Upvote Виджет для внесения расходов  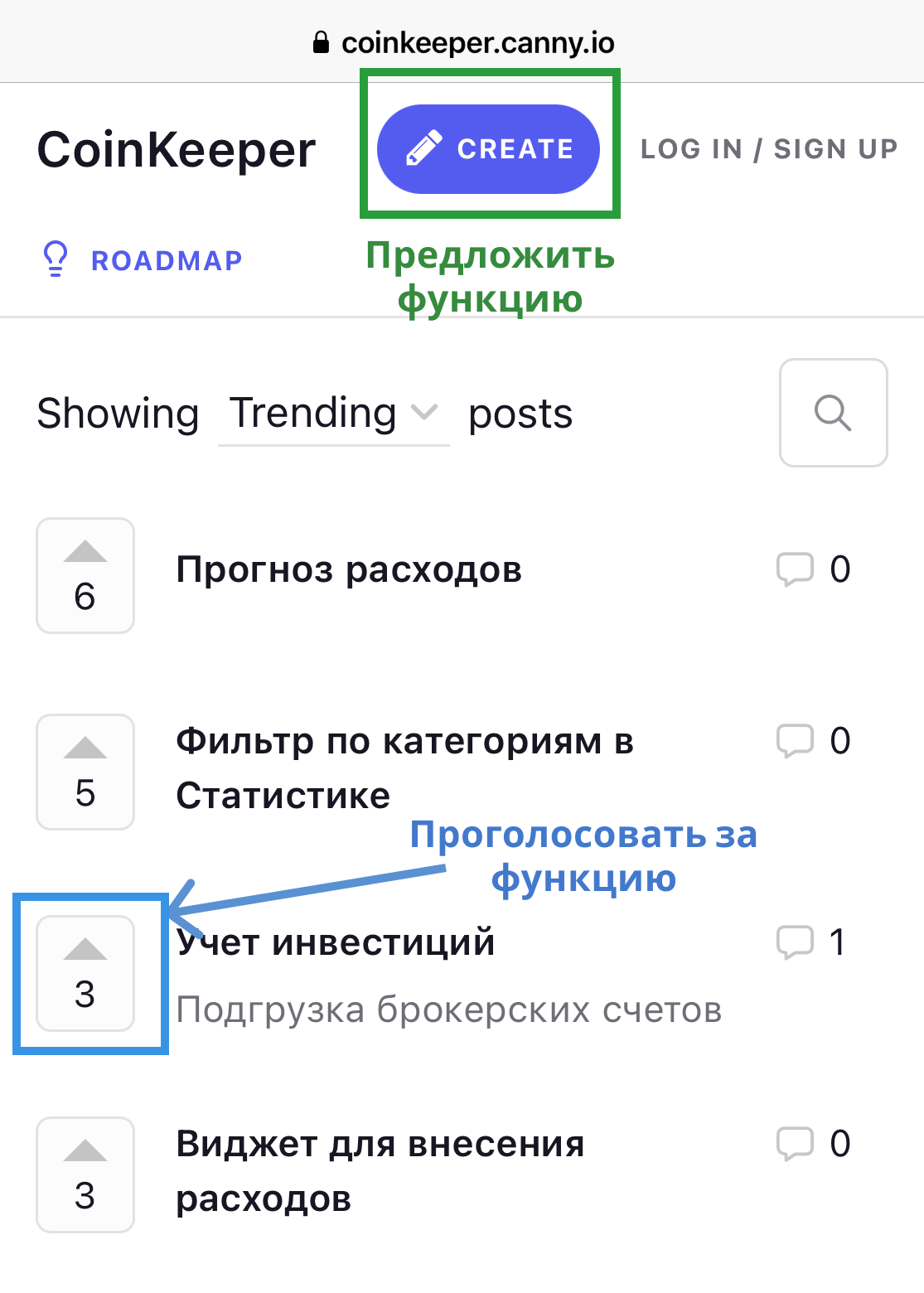pos(85,1174)
